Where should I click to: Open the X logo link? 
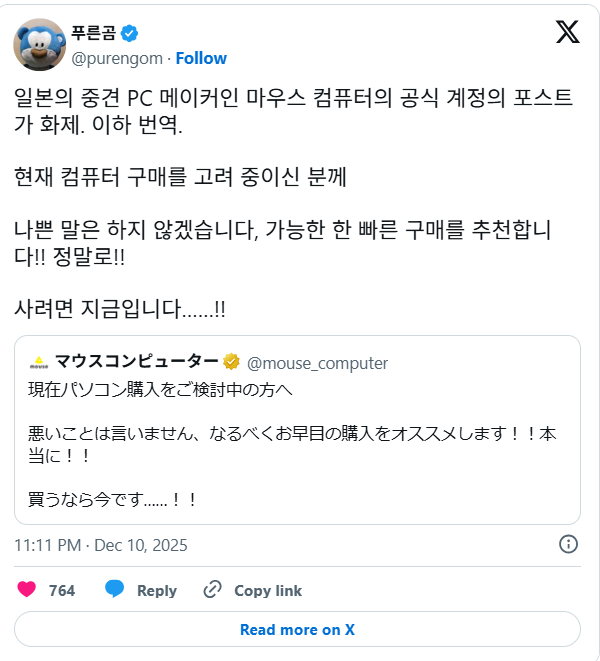pyautogui.click(x=567, y=33)
